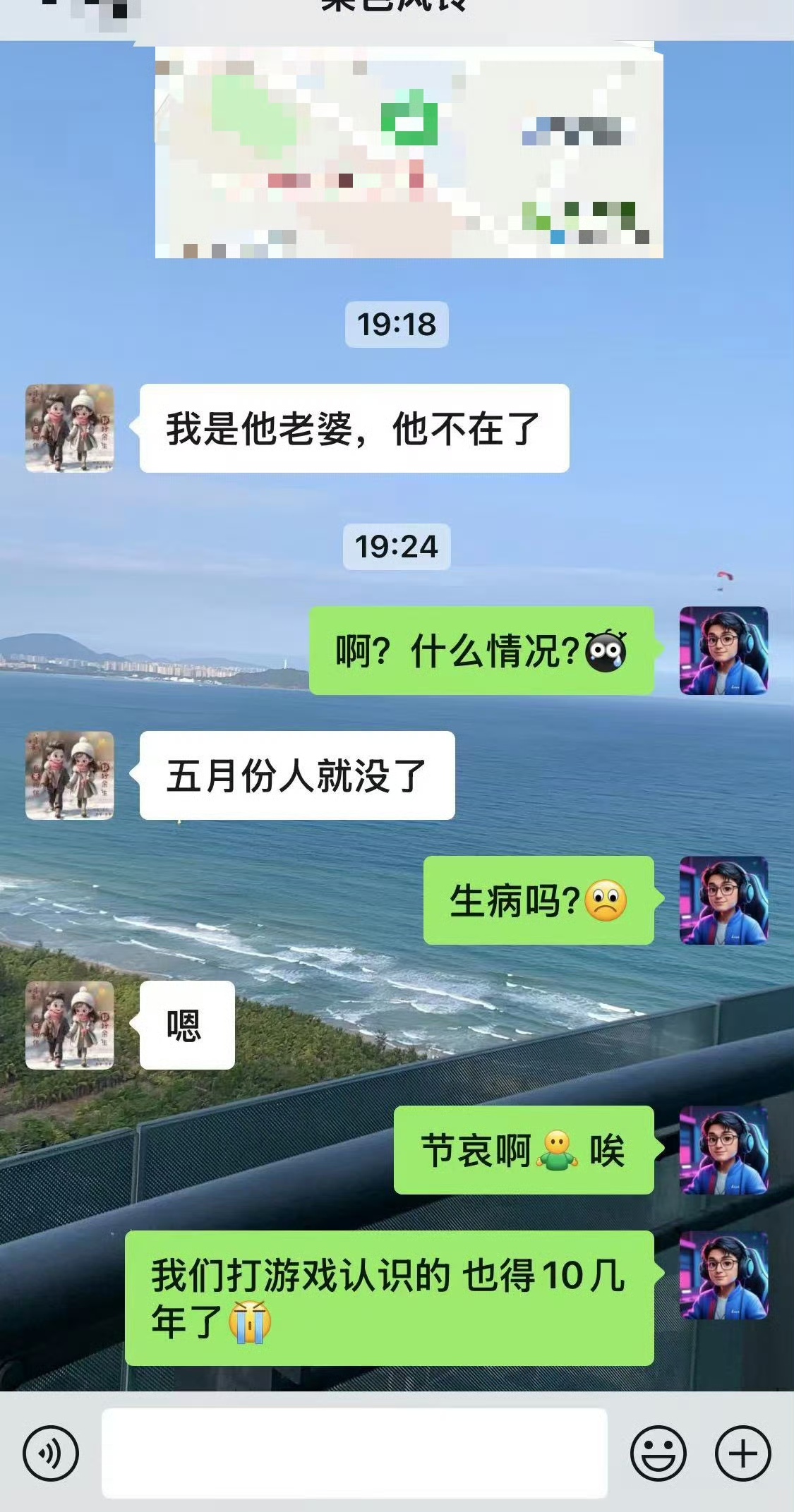Open the pixelated location map message
The height and width of the screenshot is (1512, 794).
409,152
